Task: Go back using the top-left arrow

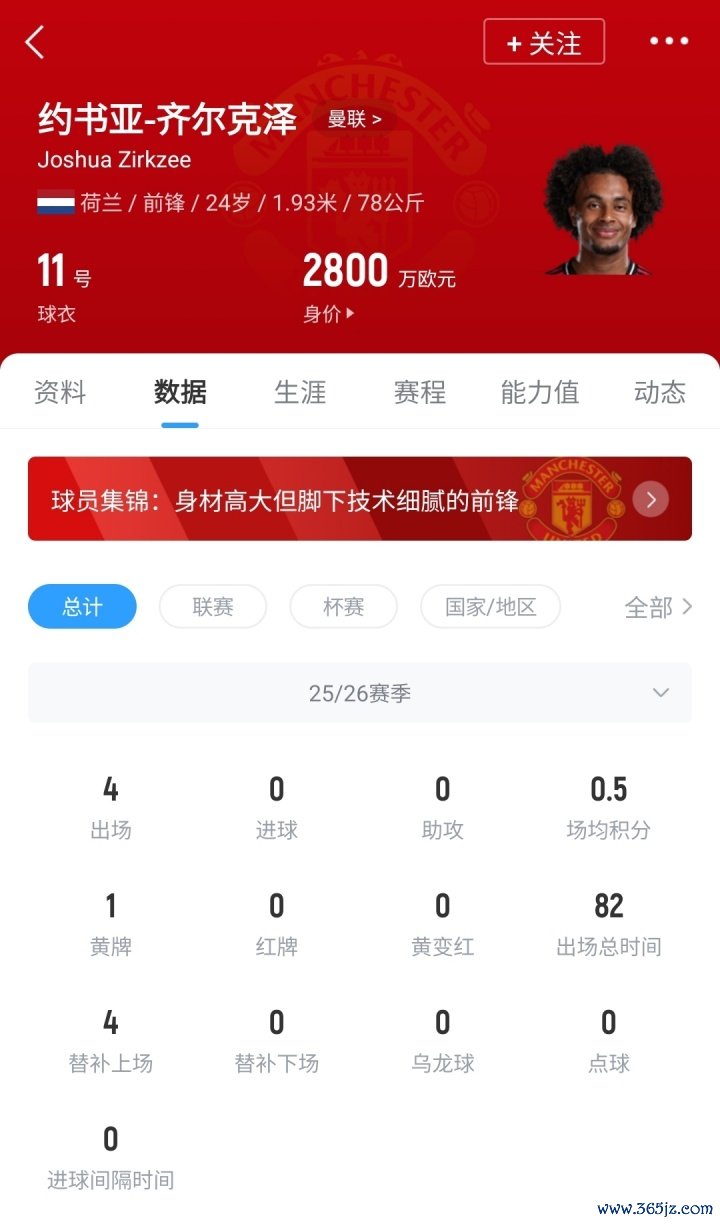Action: pyautogui.click(x=35, y=43)
